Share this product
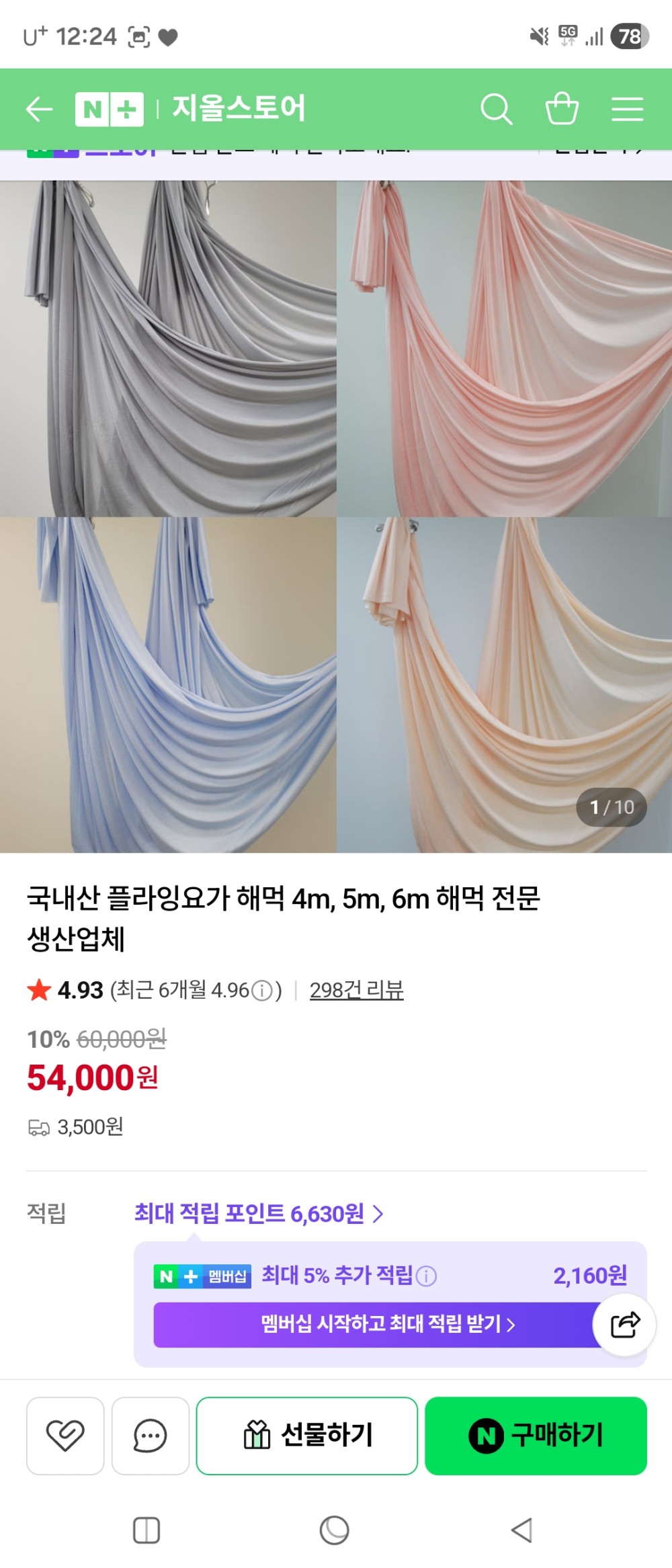672x1568 pixels. [624, 1325]
